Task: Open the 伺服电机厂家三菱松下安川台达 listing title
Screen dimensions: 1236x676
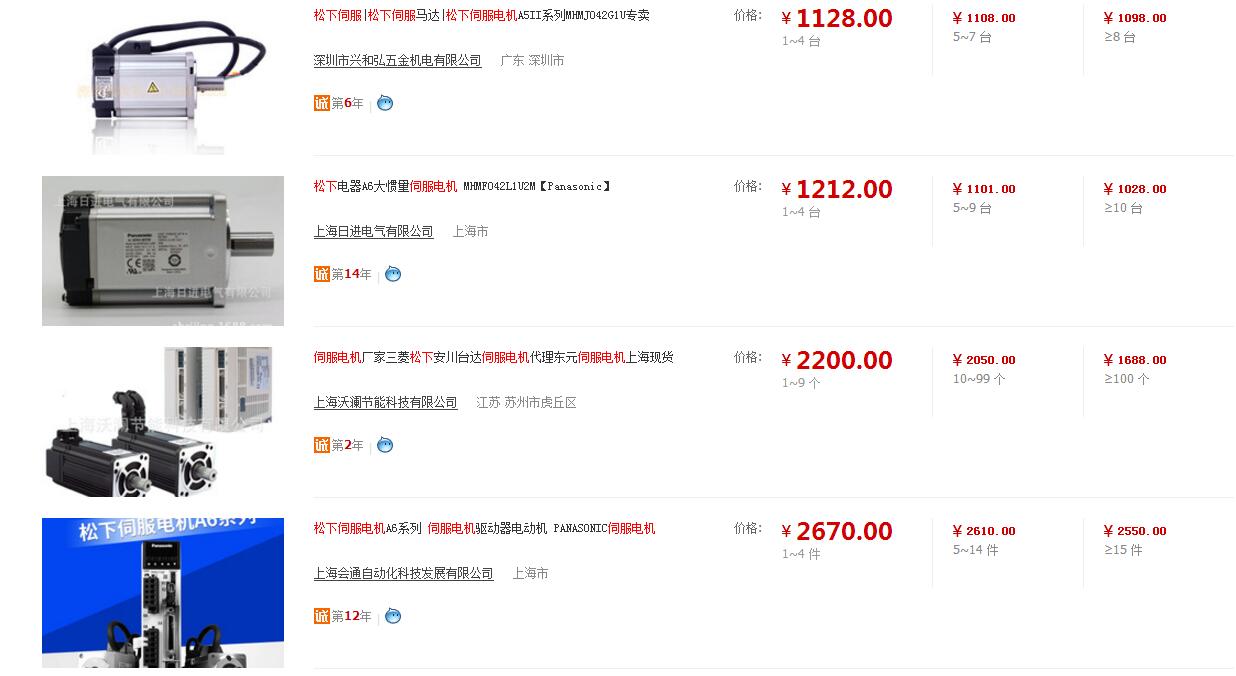Action: (493, 357)
